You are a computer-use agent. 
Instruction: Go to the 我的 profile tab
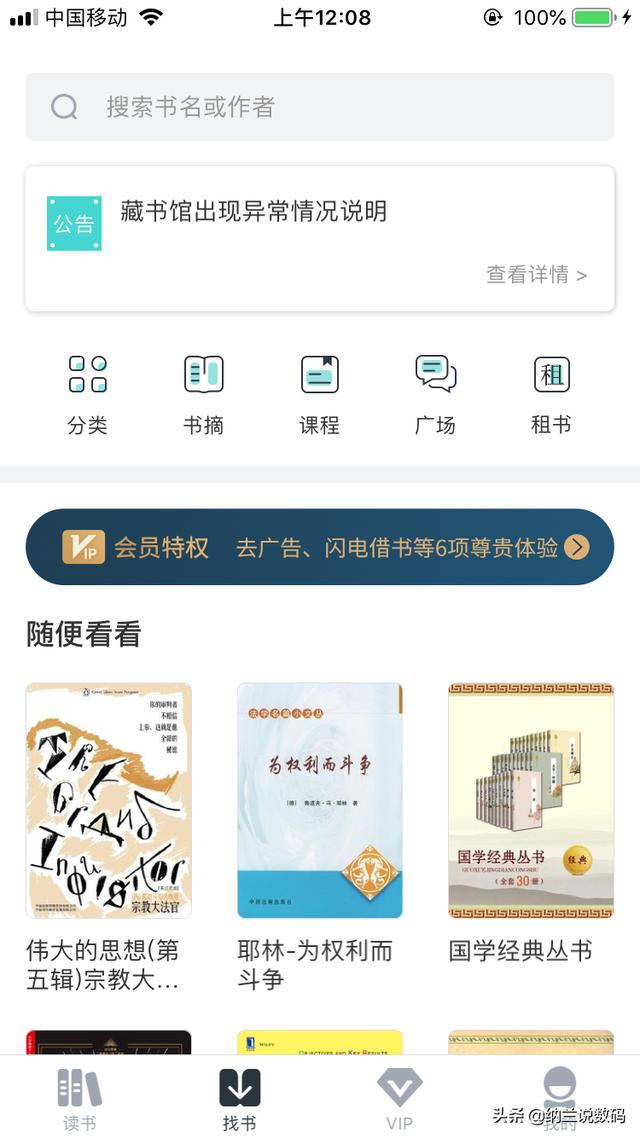point(559,1098)
